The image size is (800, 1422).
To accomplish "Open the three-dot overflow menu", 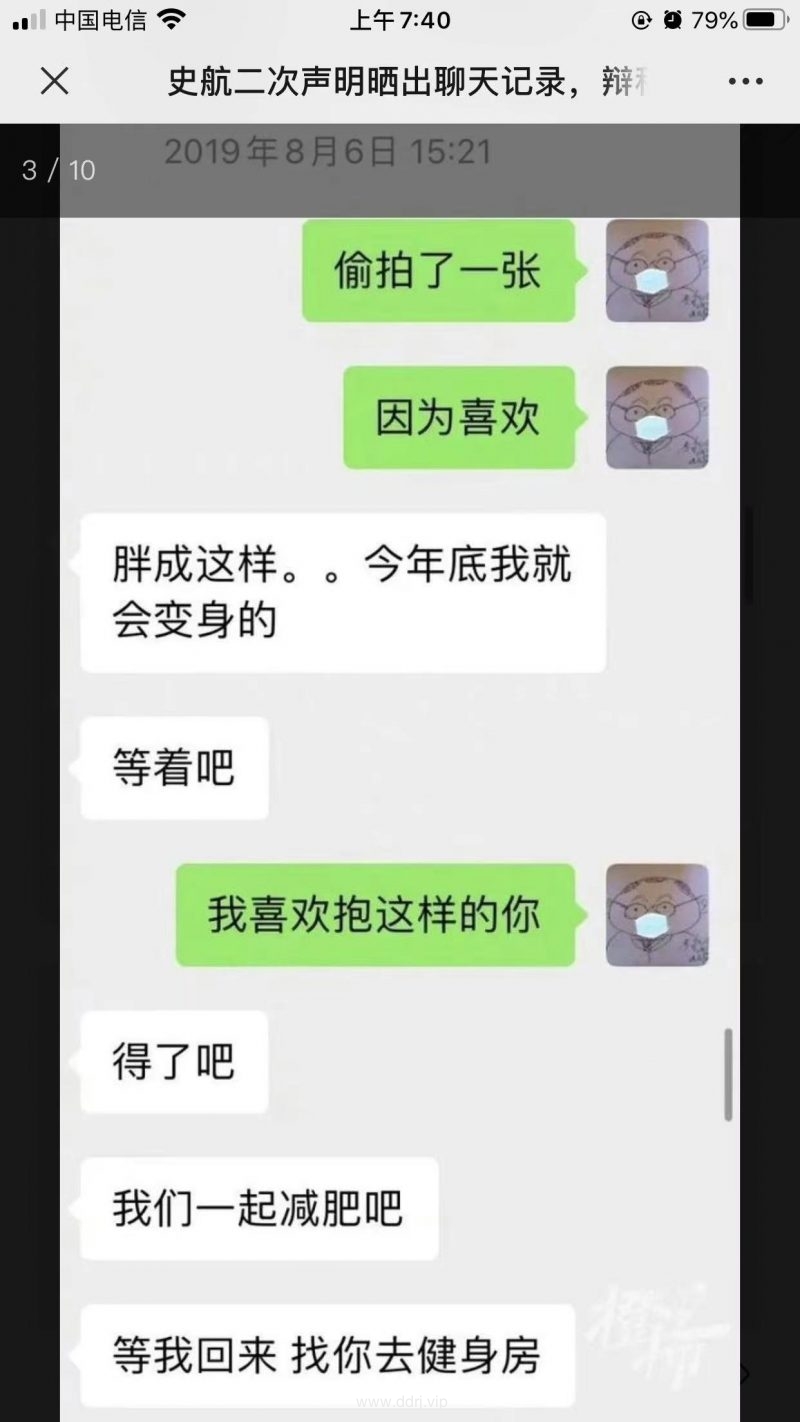I will pos(745,82).
